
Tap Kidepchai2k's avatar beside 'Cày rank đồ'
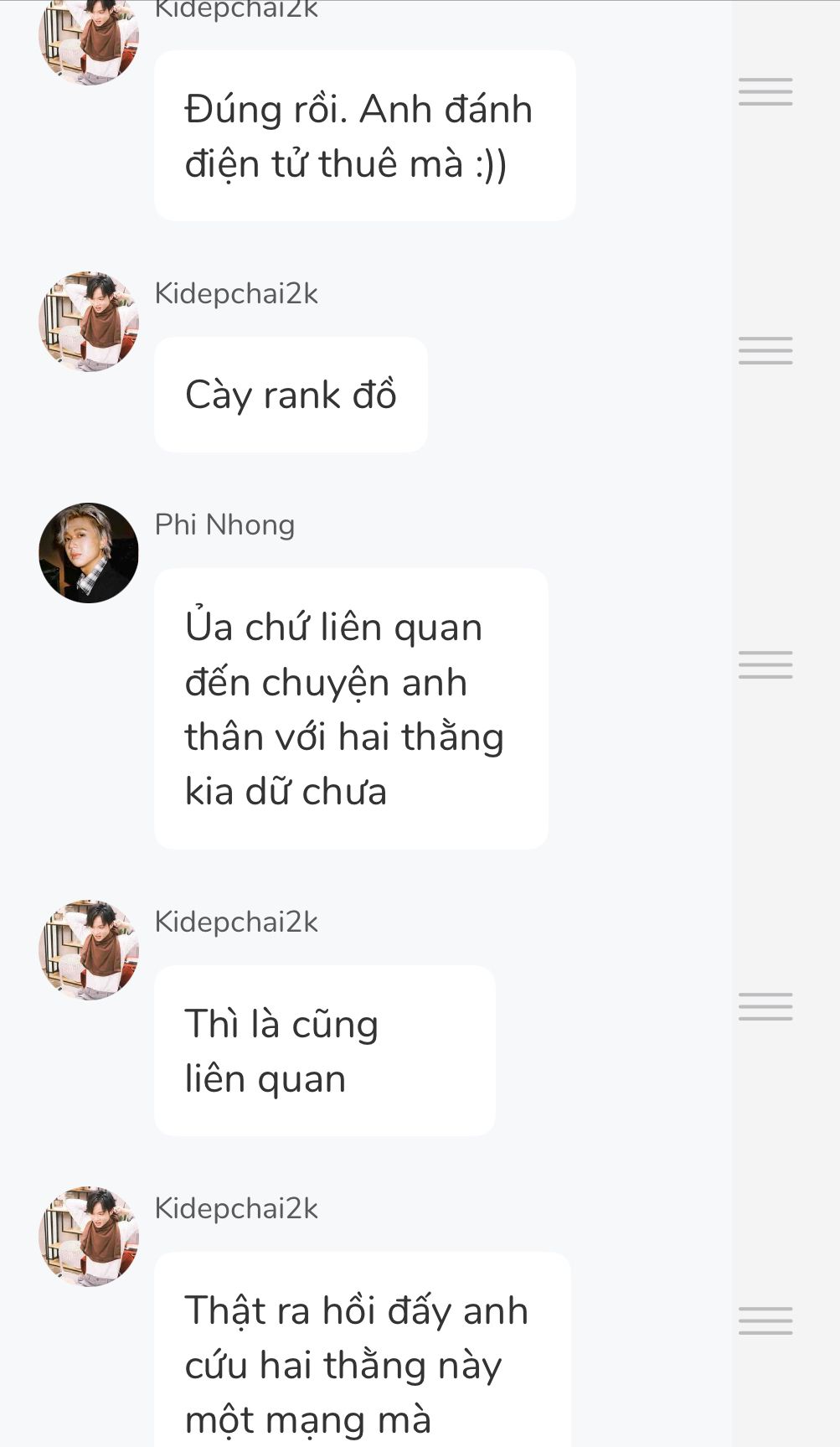click(89, 322)
